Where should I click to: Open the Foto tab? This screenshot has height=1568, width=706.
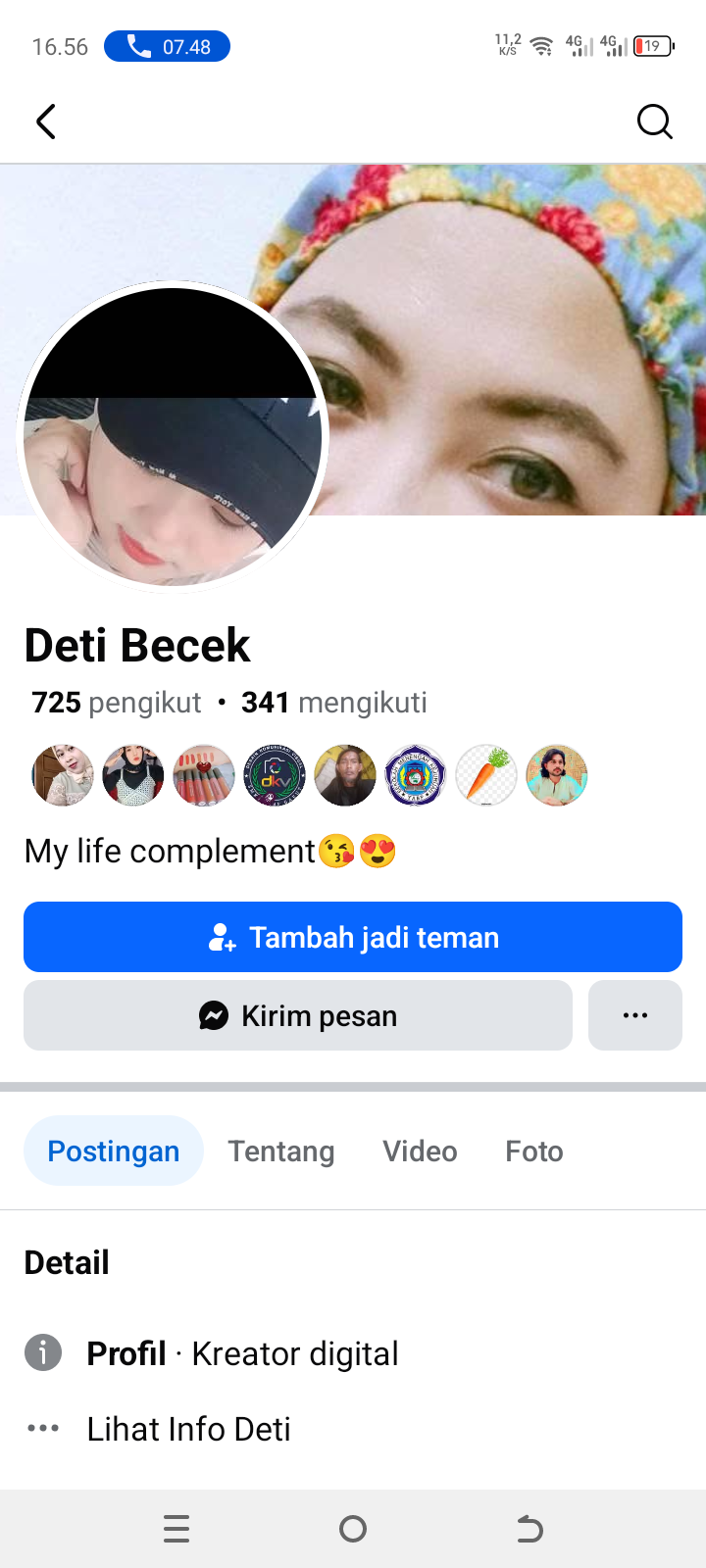pyautogui.click(x=534, y=1151)
